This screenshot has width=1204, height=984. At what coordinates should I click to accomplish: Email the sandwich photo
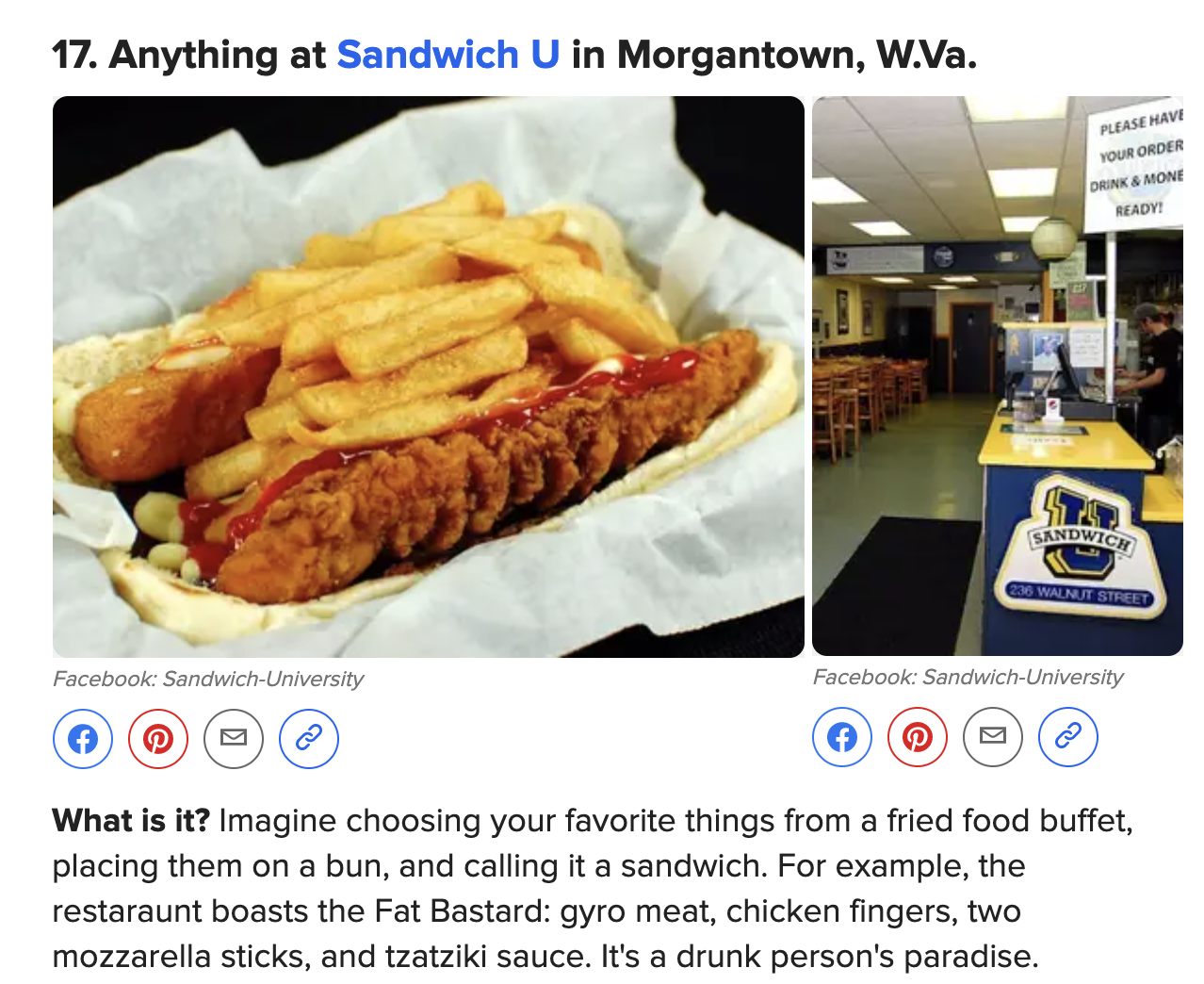click(234, 739)
